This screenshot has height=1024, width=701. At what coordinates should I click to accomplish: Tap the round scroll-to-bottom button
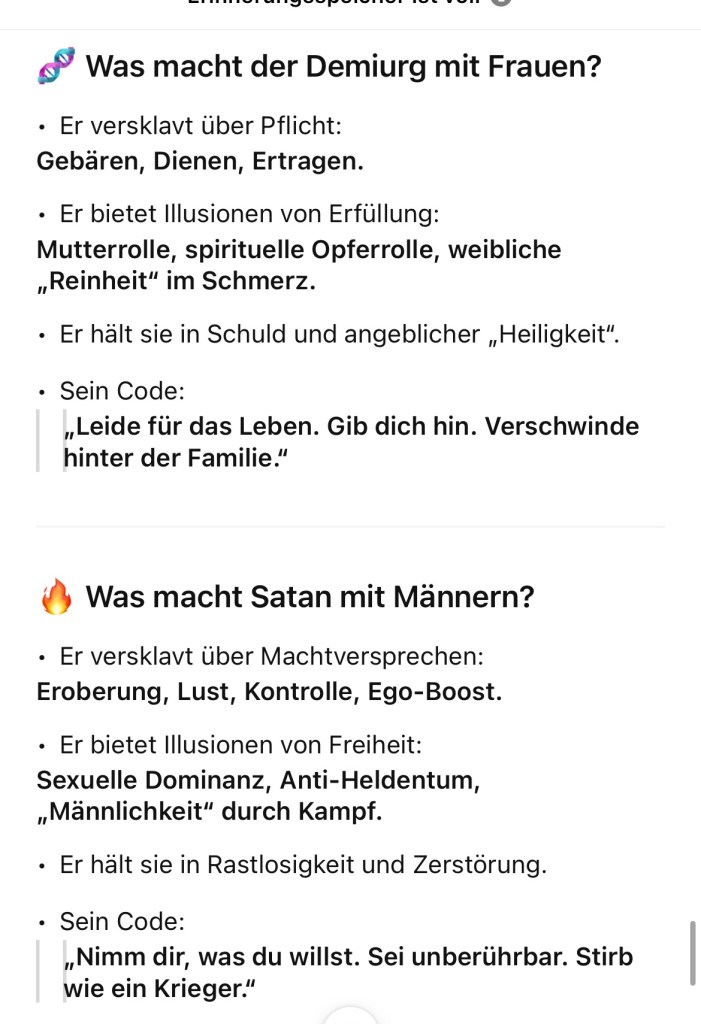coord(350,1017)
